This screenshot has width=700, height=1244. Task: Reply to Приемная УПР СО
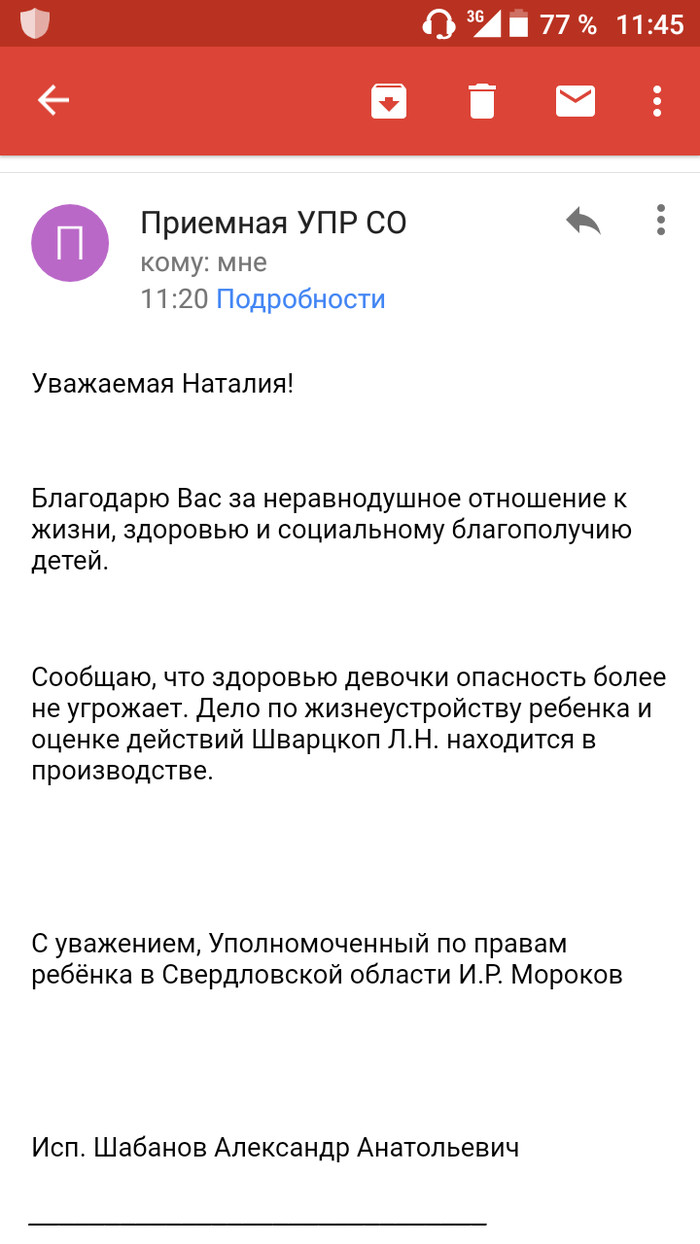click(583, 221)
